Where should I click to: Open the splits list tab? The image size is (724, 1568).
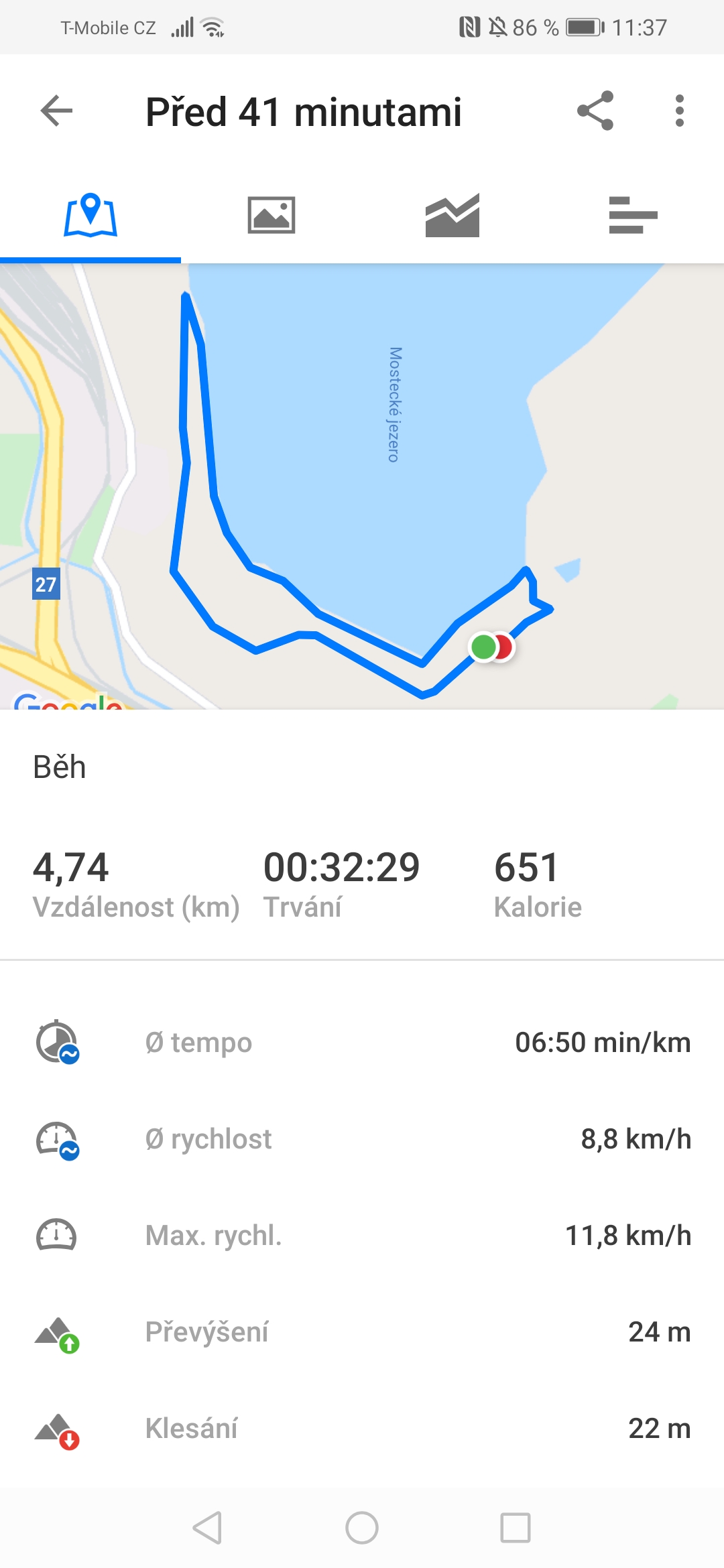point(633,215)
